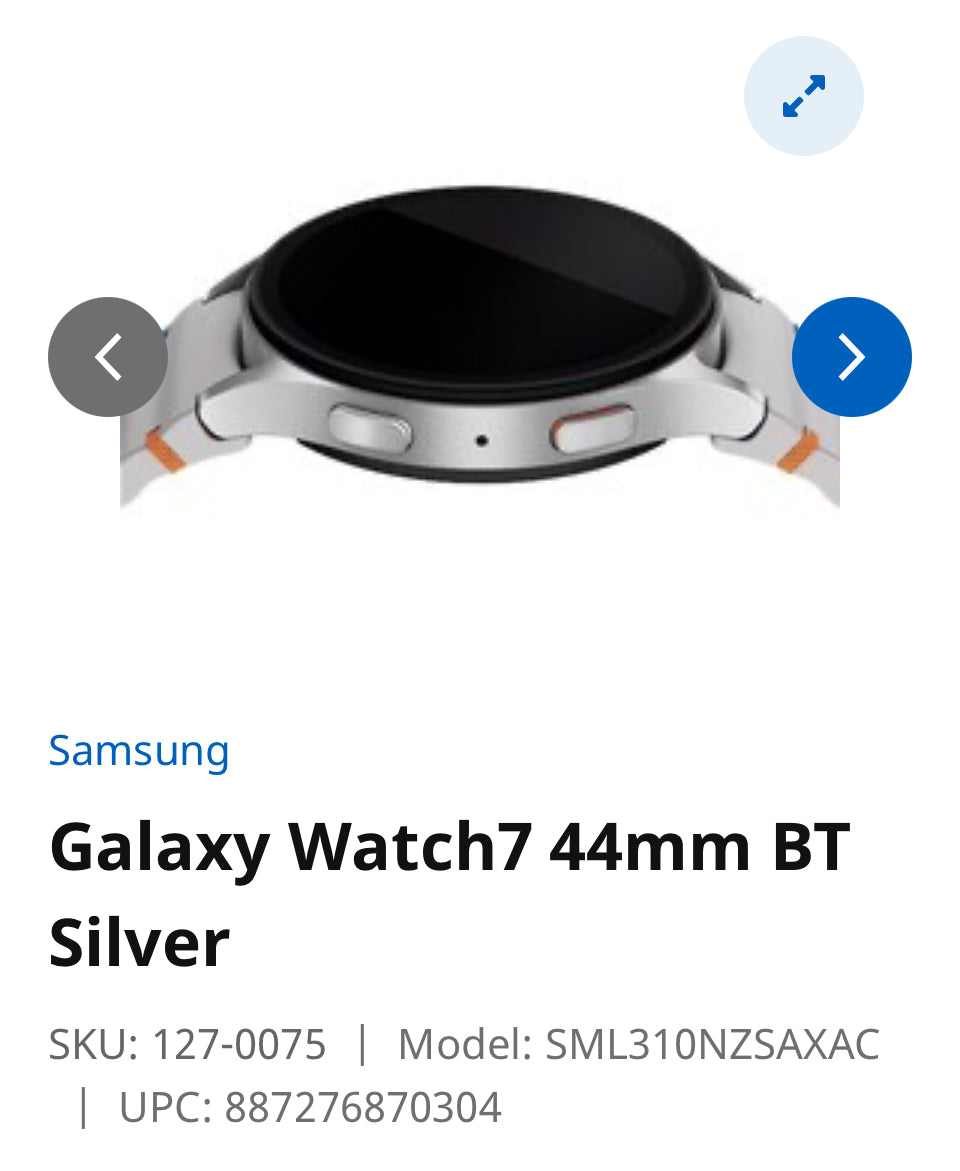Show the previous product image
Viewport: 960px width, 1171px height.
click(x=108, y=357)
